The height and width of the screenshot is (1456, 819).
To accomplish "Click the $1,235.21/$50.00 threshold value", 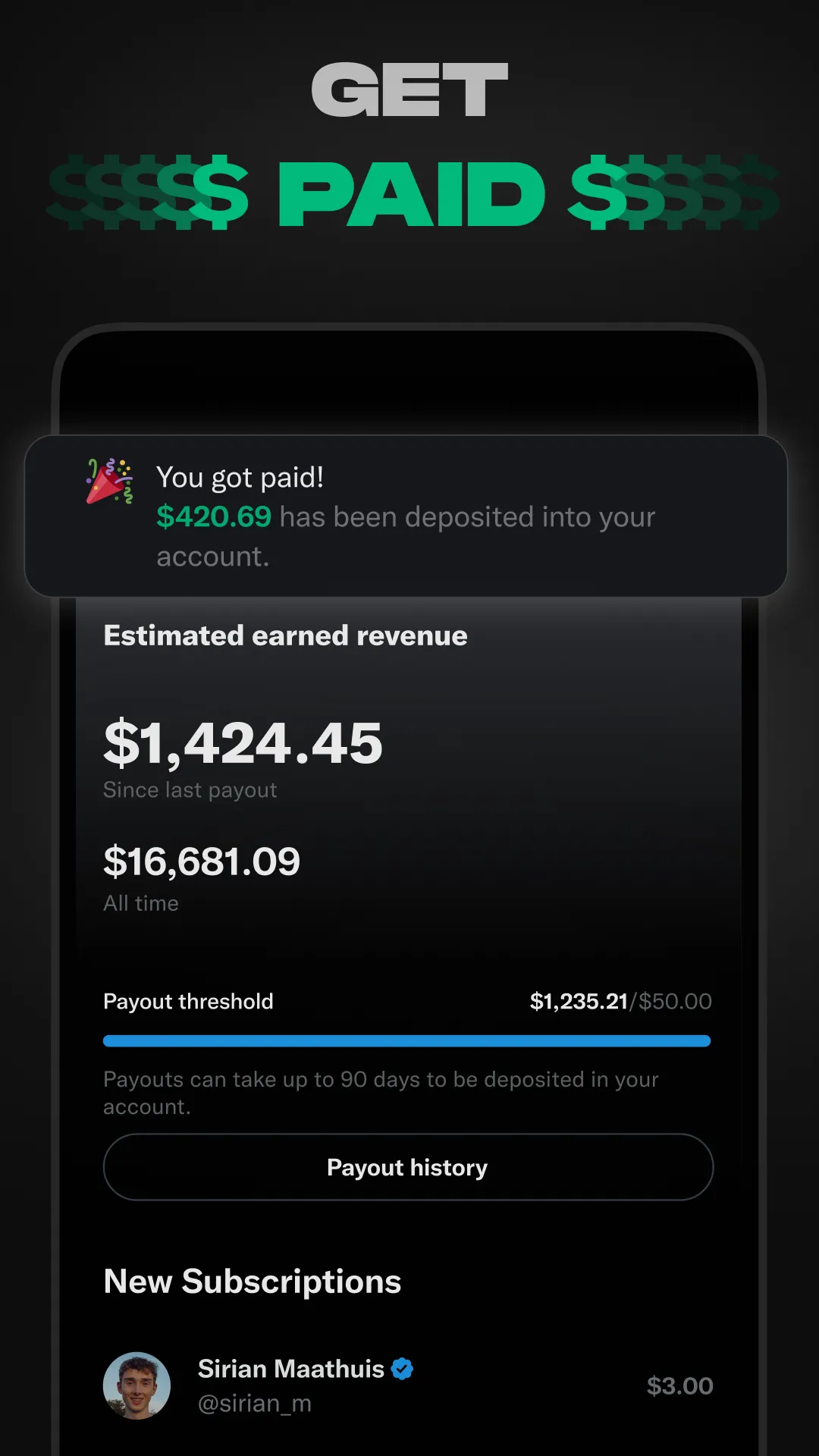I will [620, 1001].
